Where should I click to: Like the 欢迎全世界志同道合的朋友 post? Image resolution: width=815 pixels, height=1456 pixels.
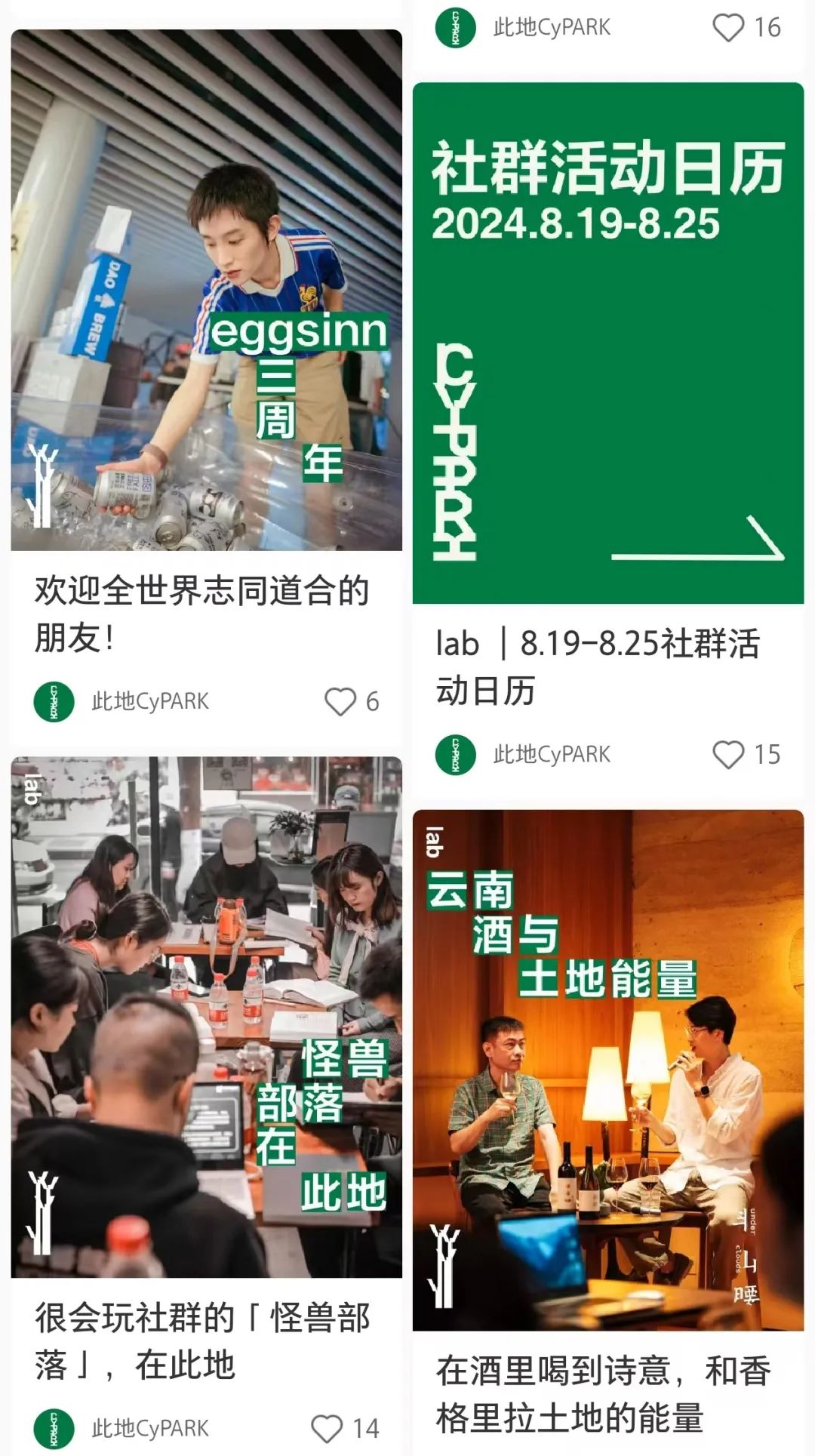[x=340, y=701]
